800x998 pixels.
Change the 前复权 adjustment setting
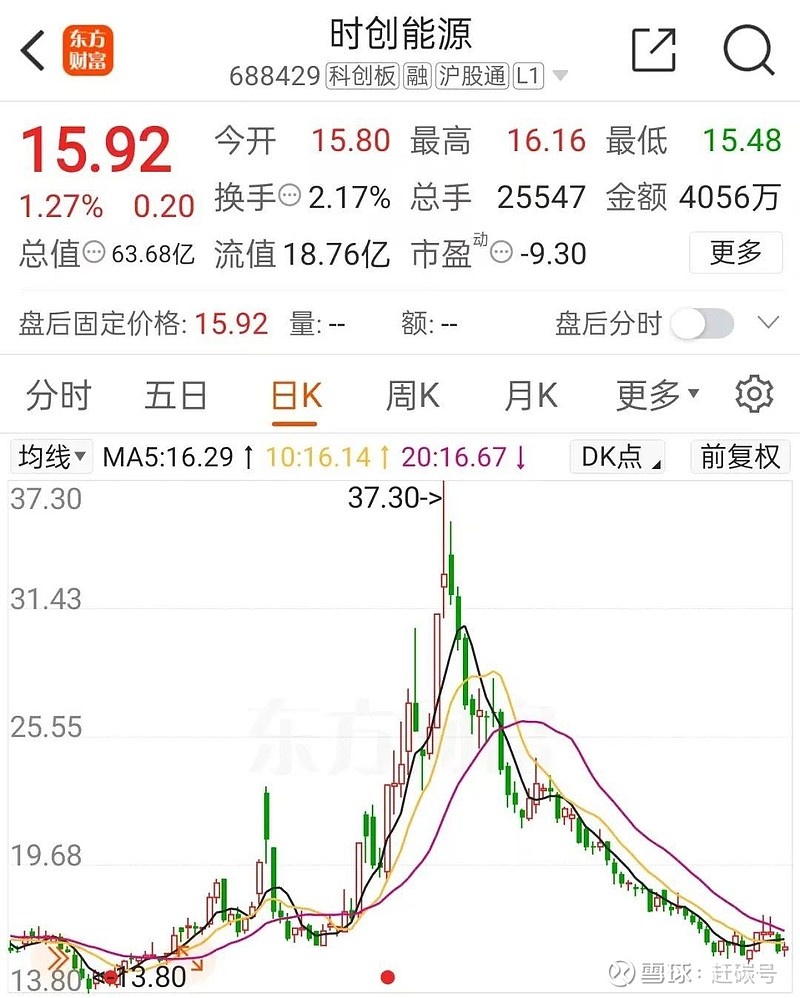[x=740, y=457]
